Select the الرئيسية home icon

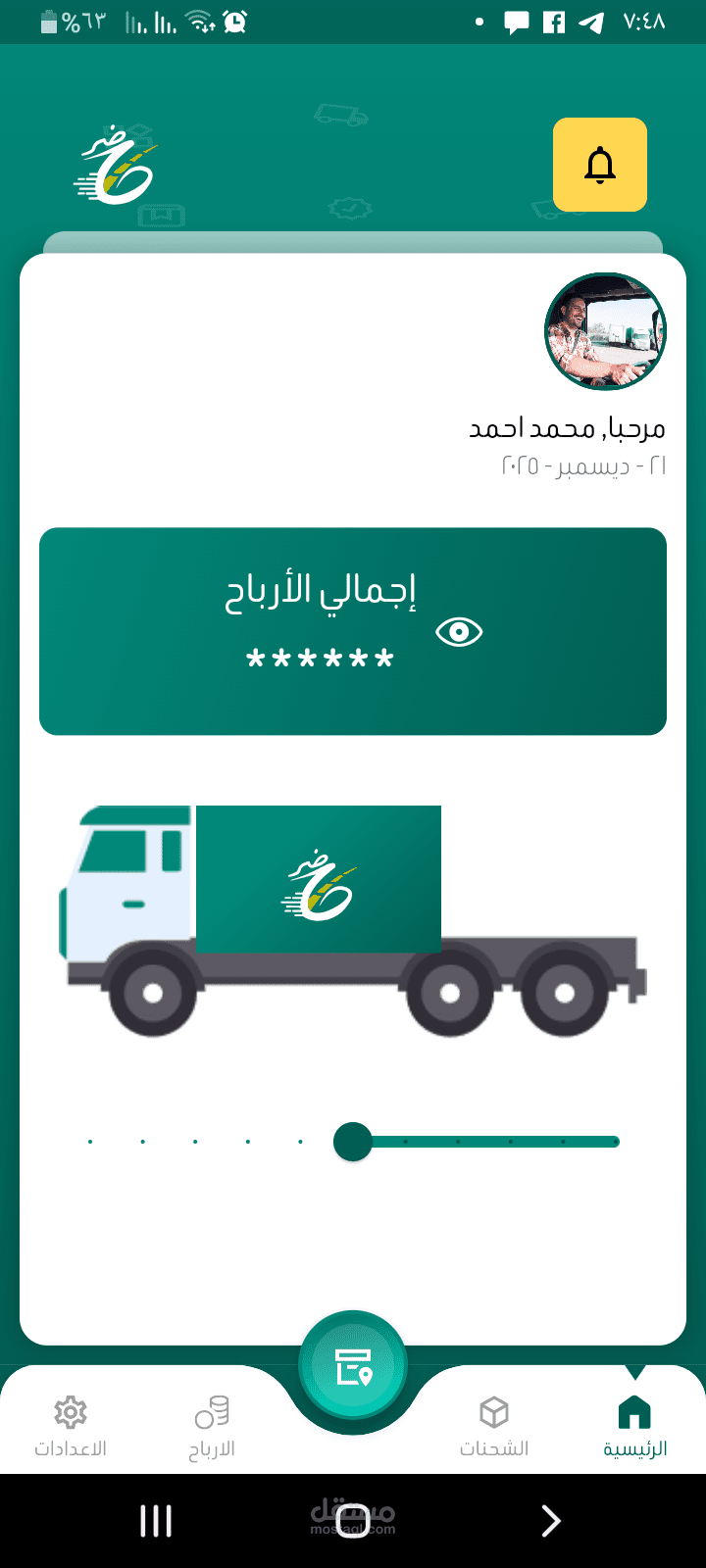[635, 1409]
